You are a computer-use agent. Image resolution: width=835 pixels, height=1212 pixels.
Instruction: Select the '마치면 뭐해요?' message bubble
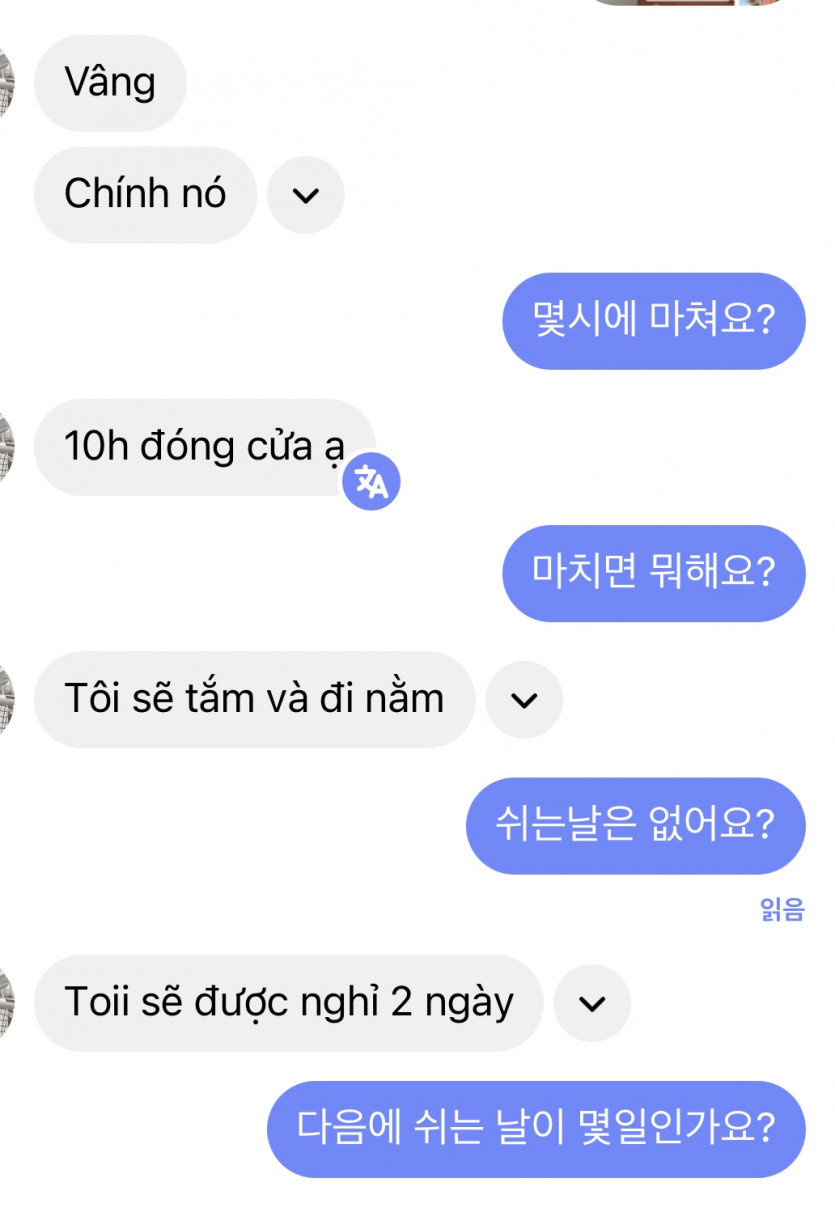coord(654,573)
